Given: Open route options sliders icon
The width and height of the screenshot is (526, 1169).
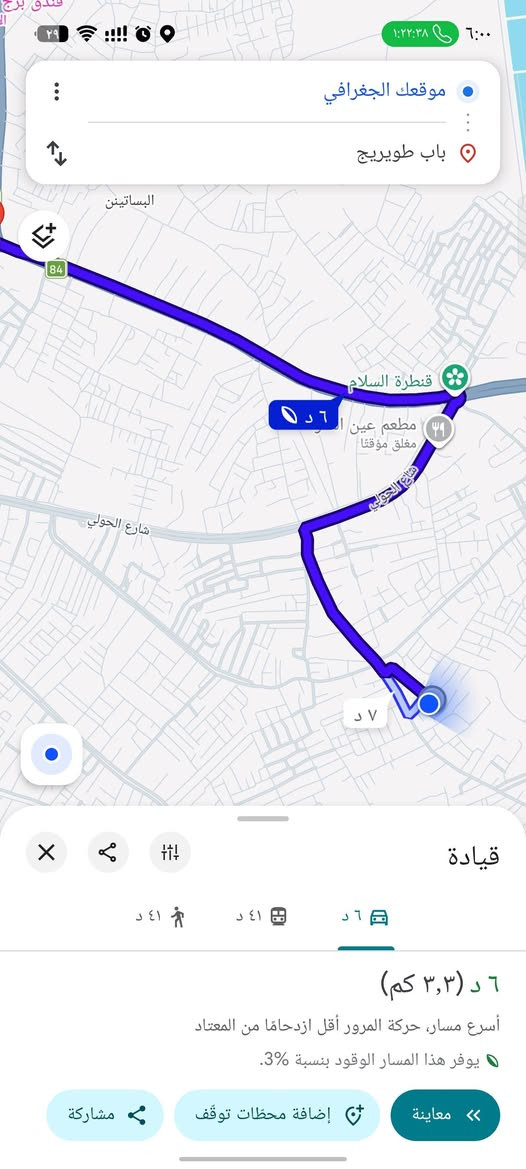Looking at the screenshot, I should coord(170,852).
